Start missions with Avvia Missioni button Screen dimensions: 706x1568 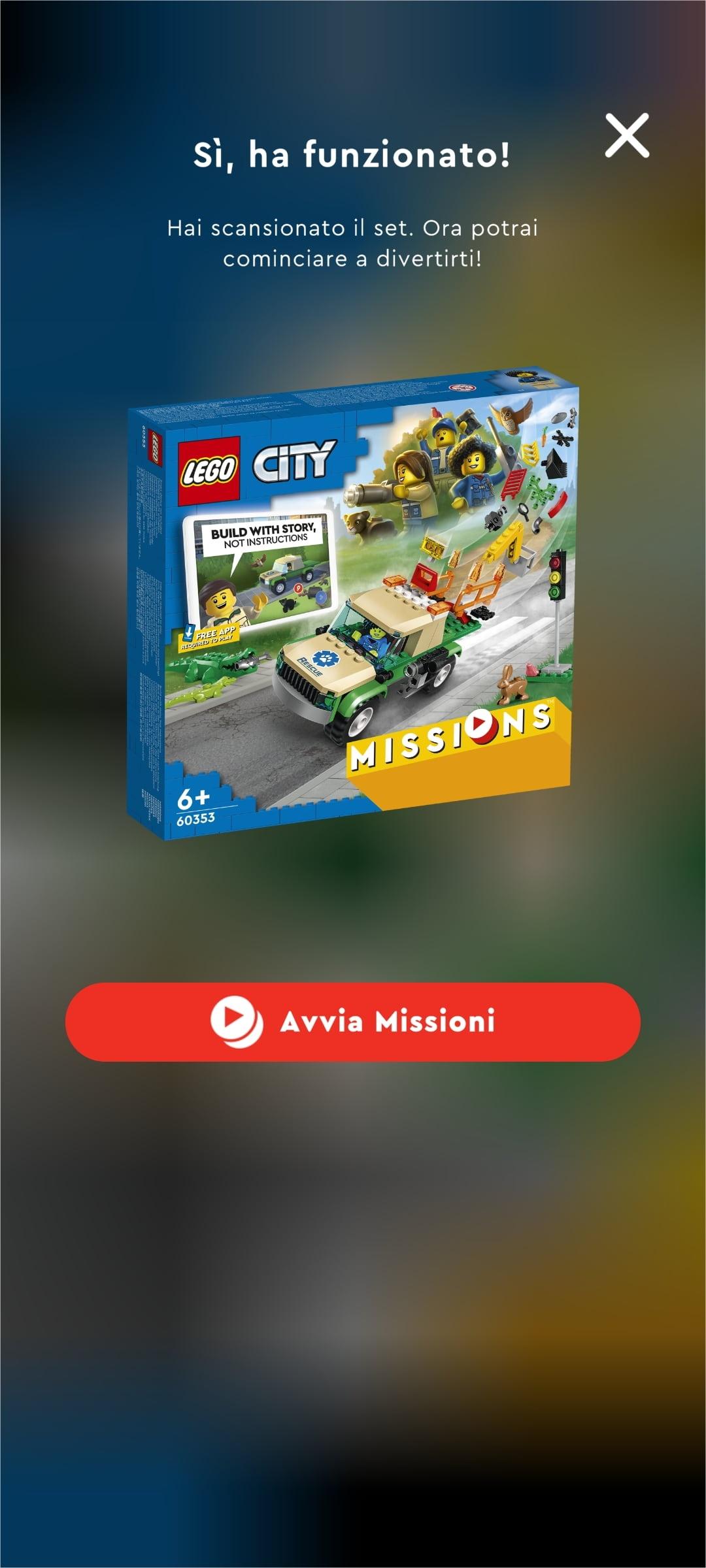353,1021
